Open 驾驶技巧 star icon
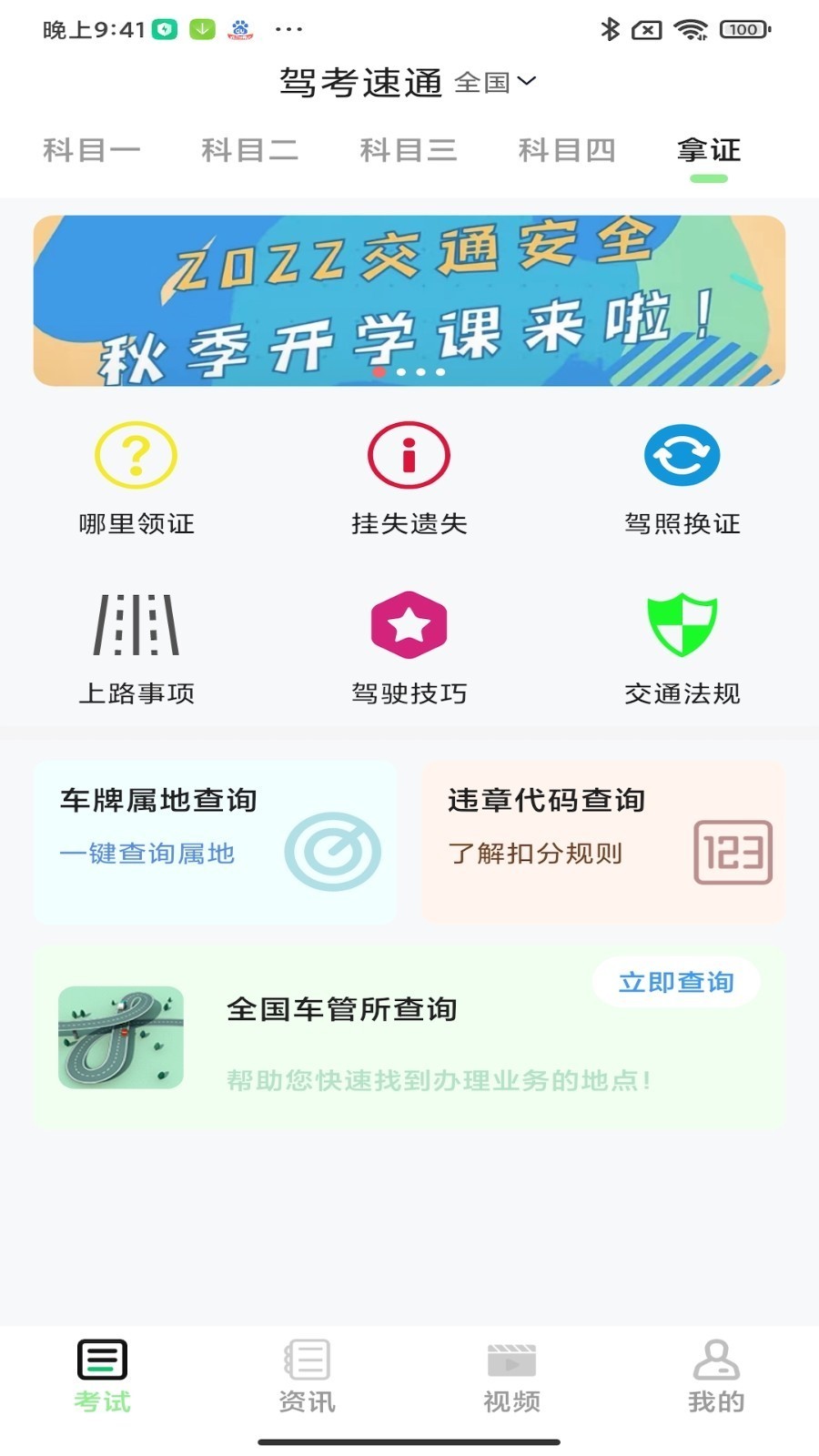The image size is (819, 1456). [409, 623]
